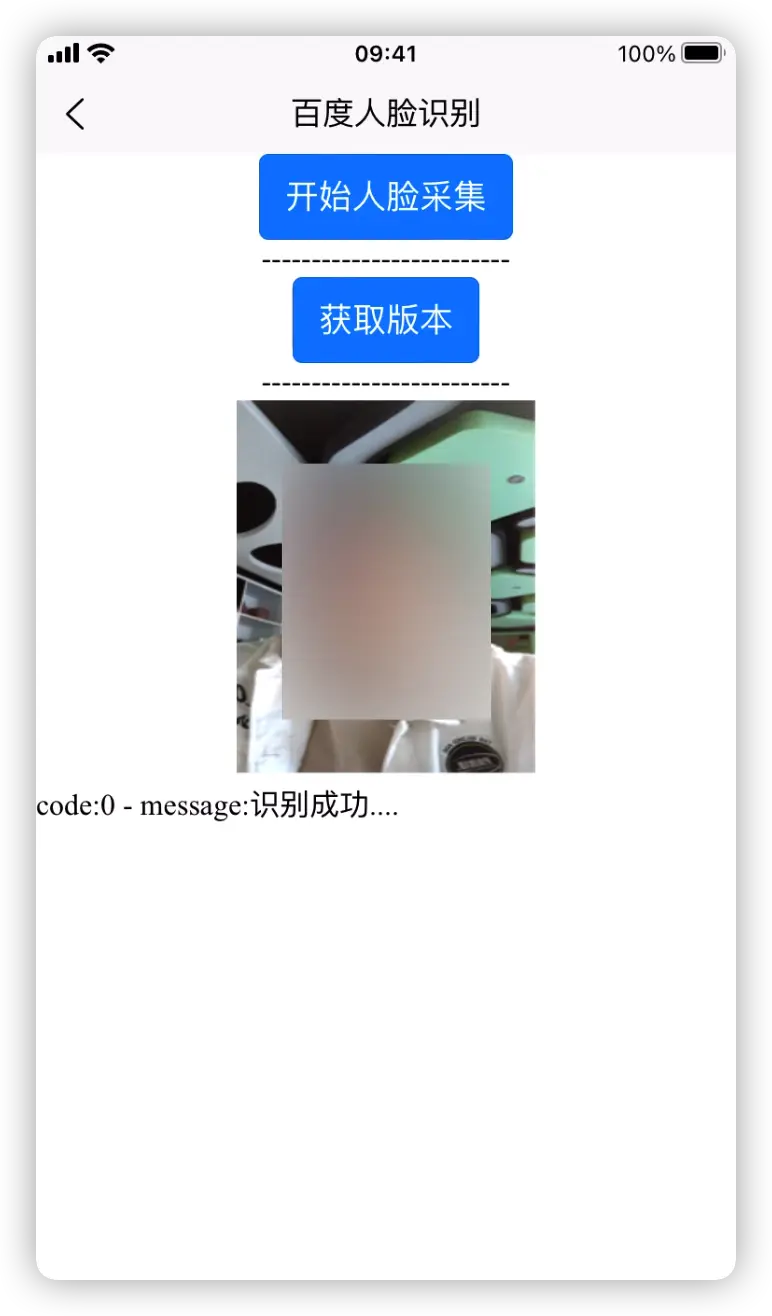
Task: Go back using the header arrow
Action: 75,114
